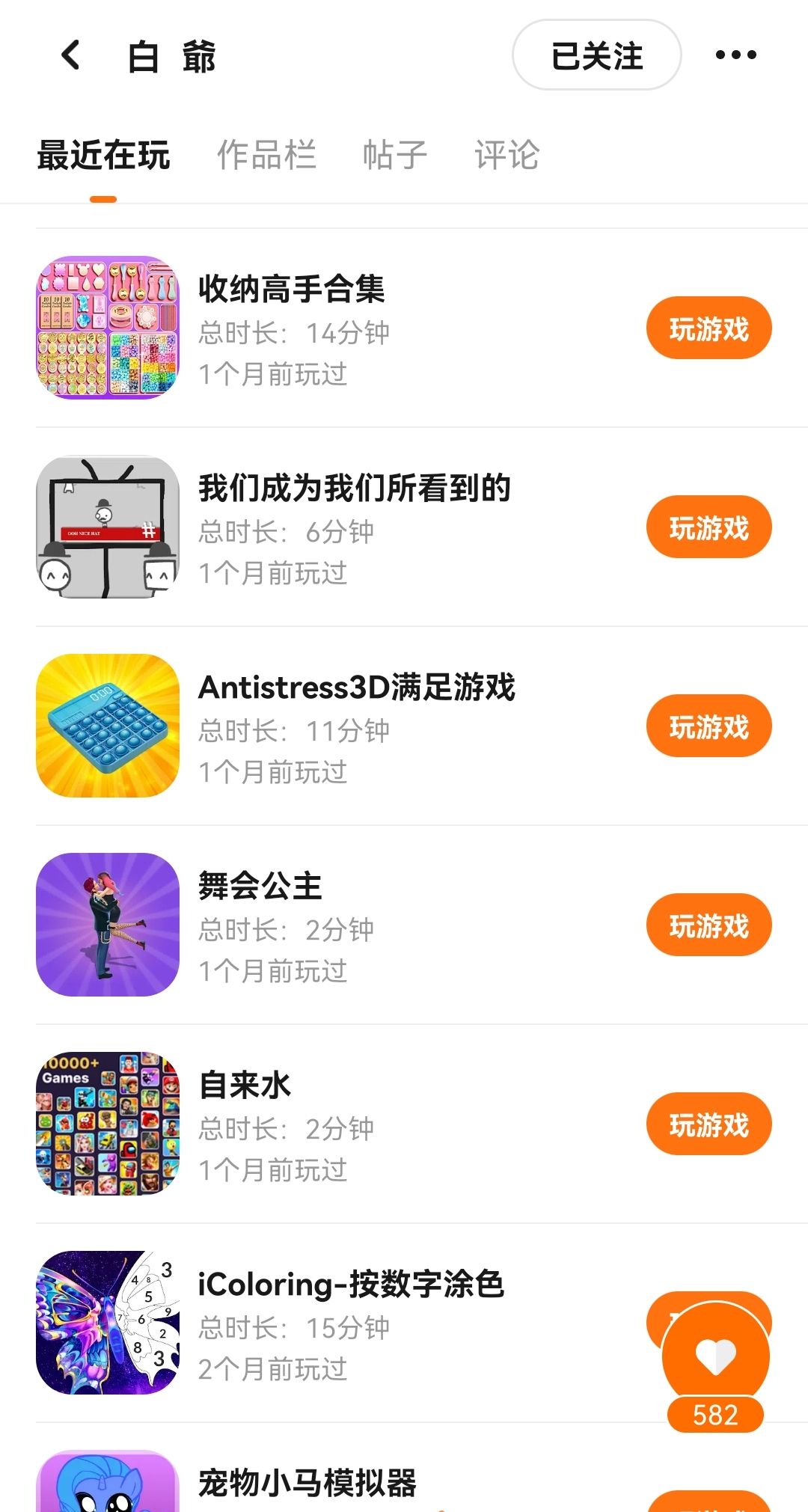Open the 评论 tab
Viewport: 808px width, 1512px height.
click(506, 156)
